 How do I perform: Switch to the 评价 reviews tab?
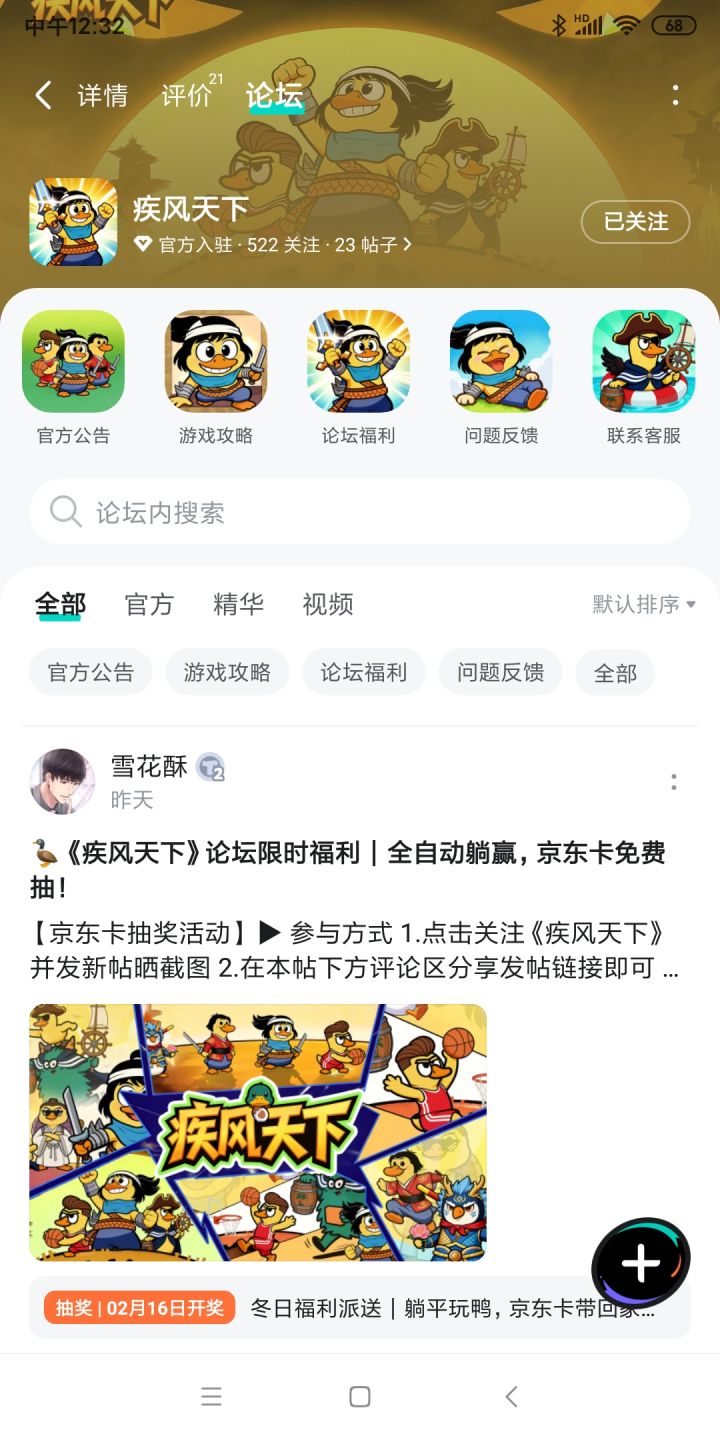(x=181, y=96)
